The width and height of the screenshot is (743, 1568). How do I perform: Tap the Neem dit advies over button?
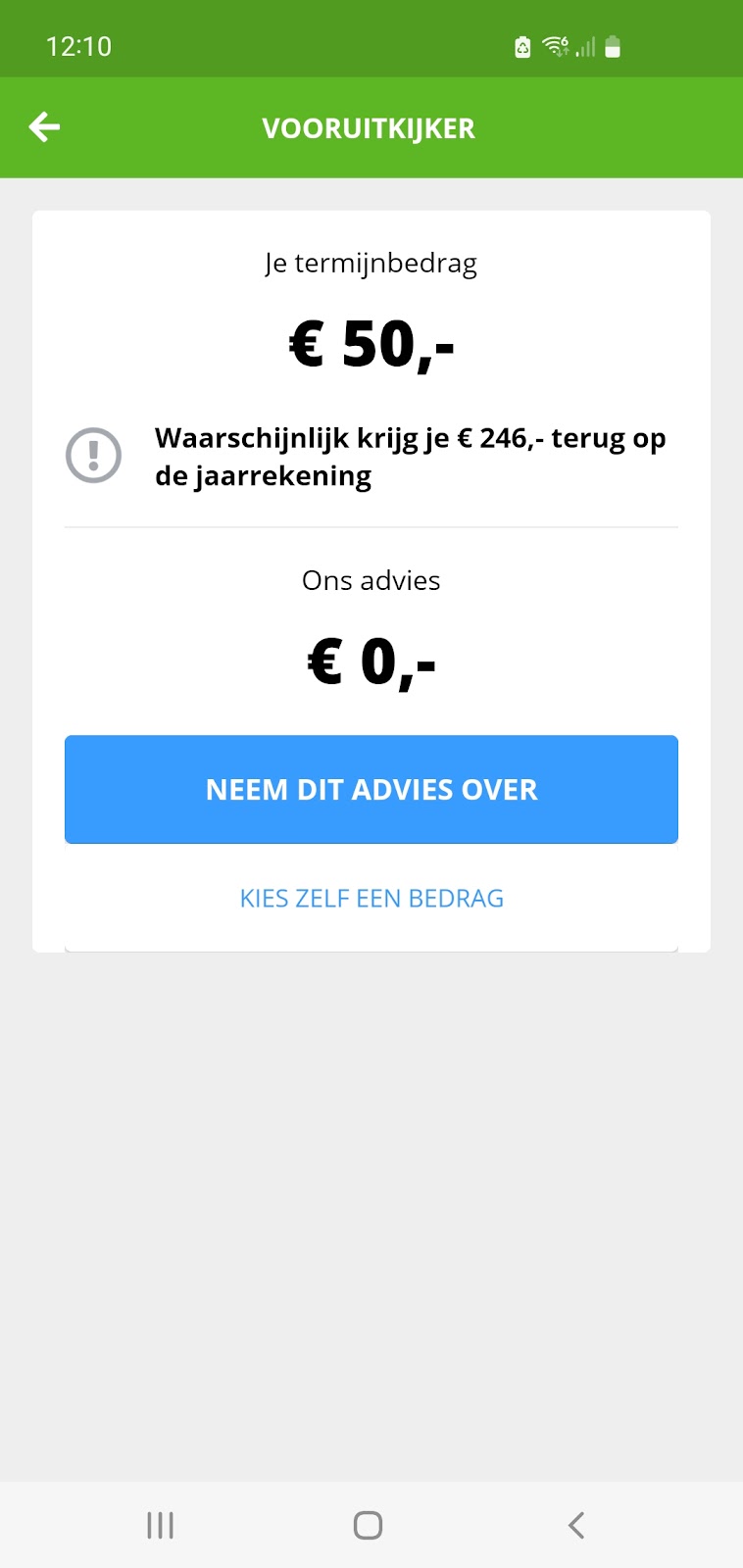[x=371, y=789]
